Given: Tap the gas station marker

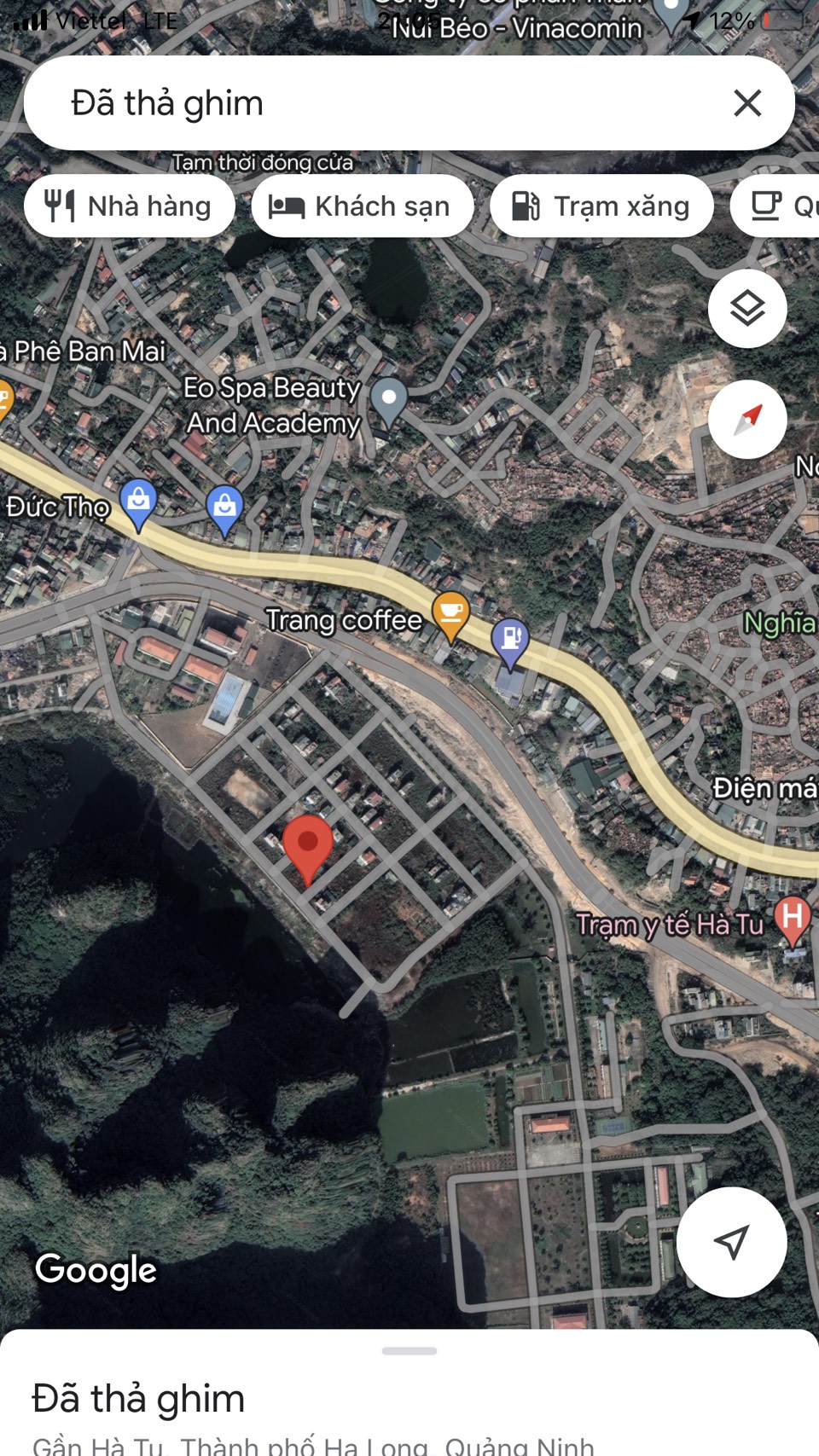Looking at the screenshot, I should [510, 640].
